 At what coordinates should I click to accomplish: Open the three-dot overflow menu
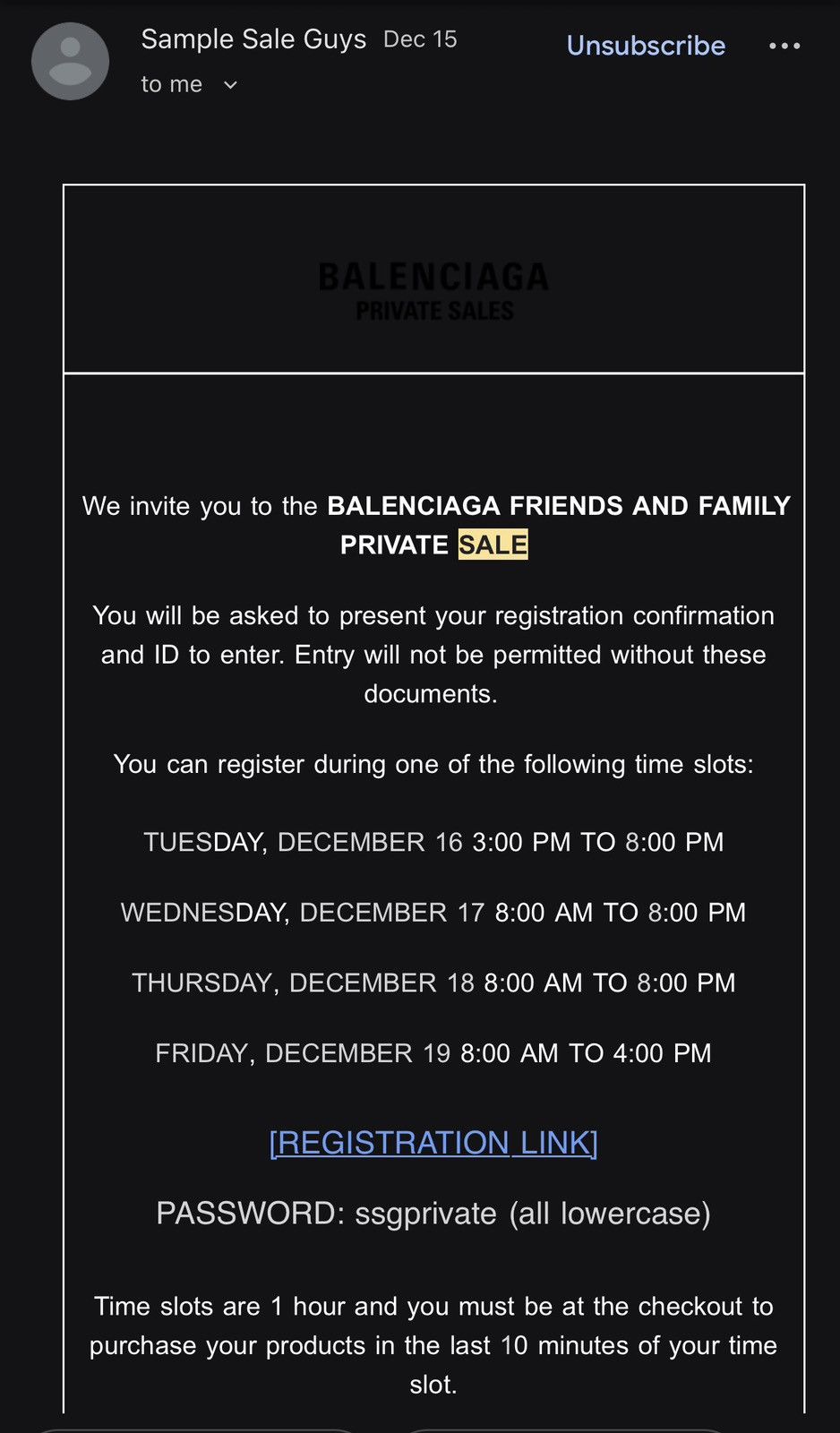point(784,46)
